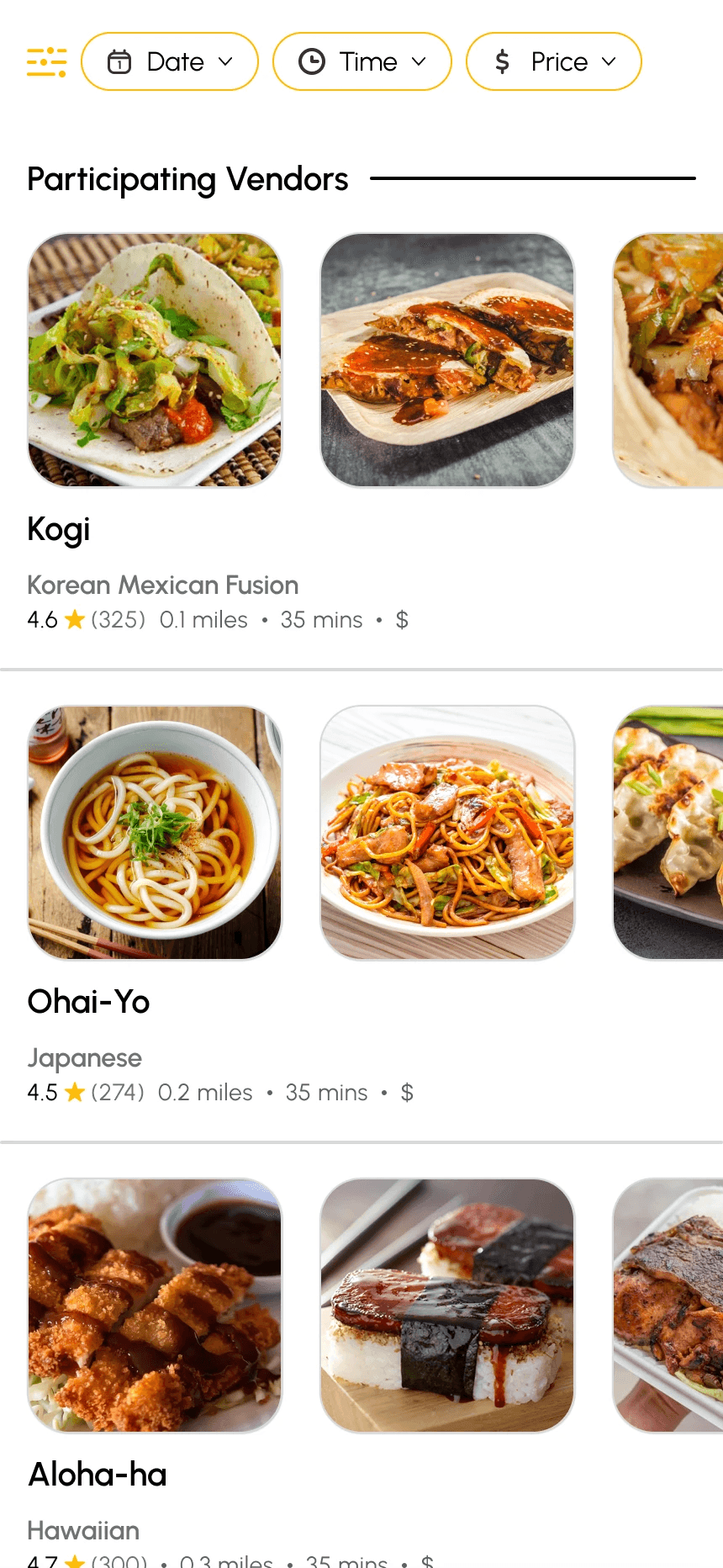
Task: Open the Kogi vendor listing
Action: [x=59, y=530]
